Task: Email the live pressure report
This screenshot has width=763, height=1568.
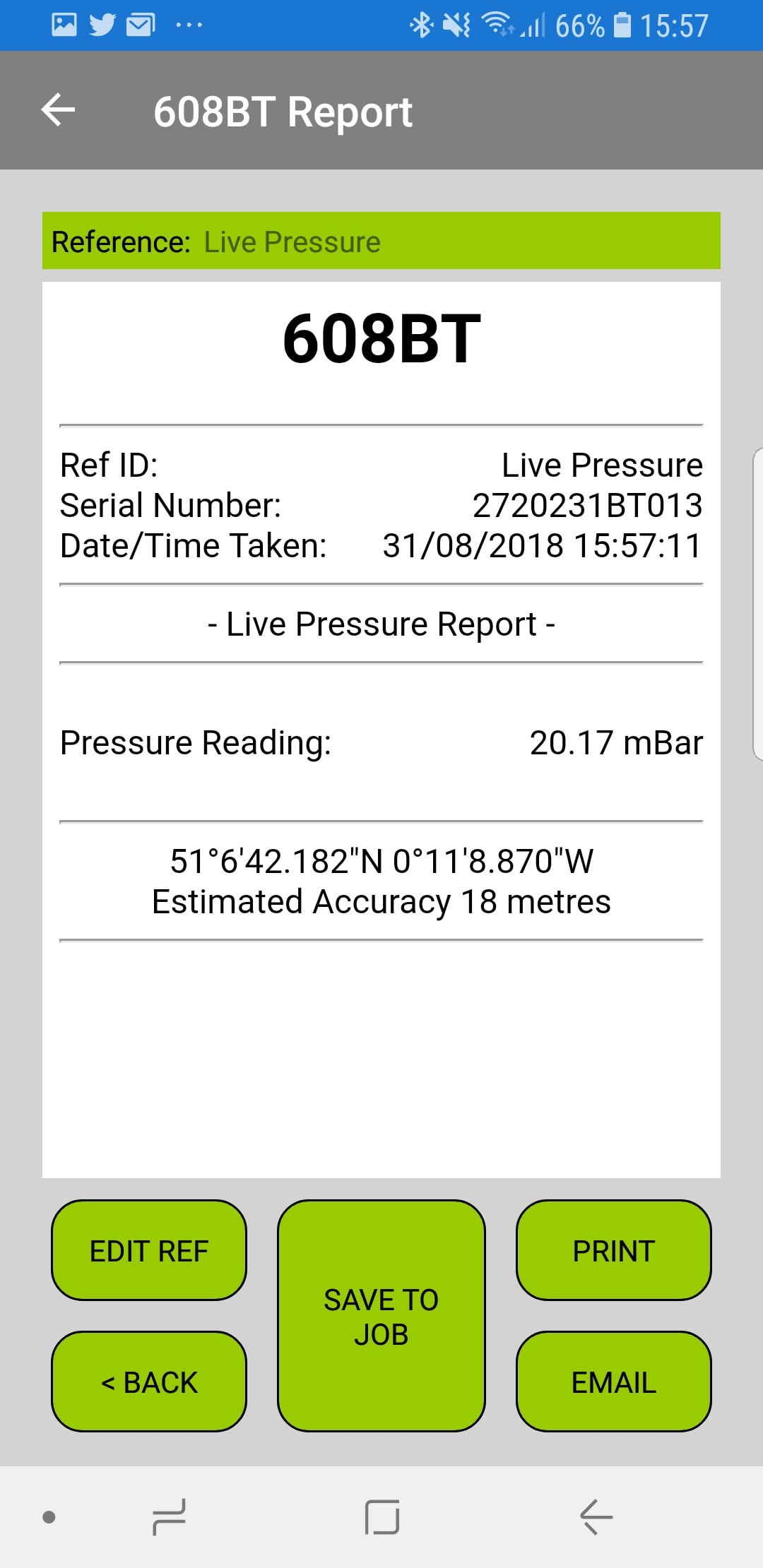Action: point(614,1382)
